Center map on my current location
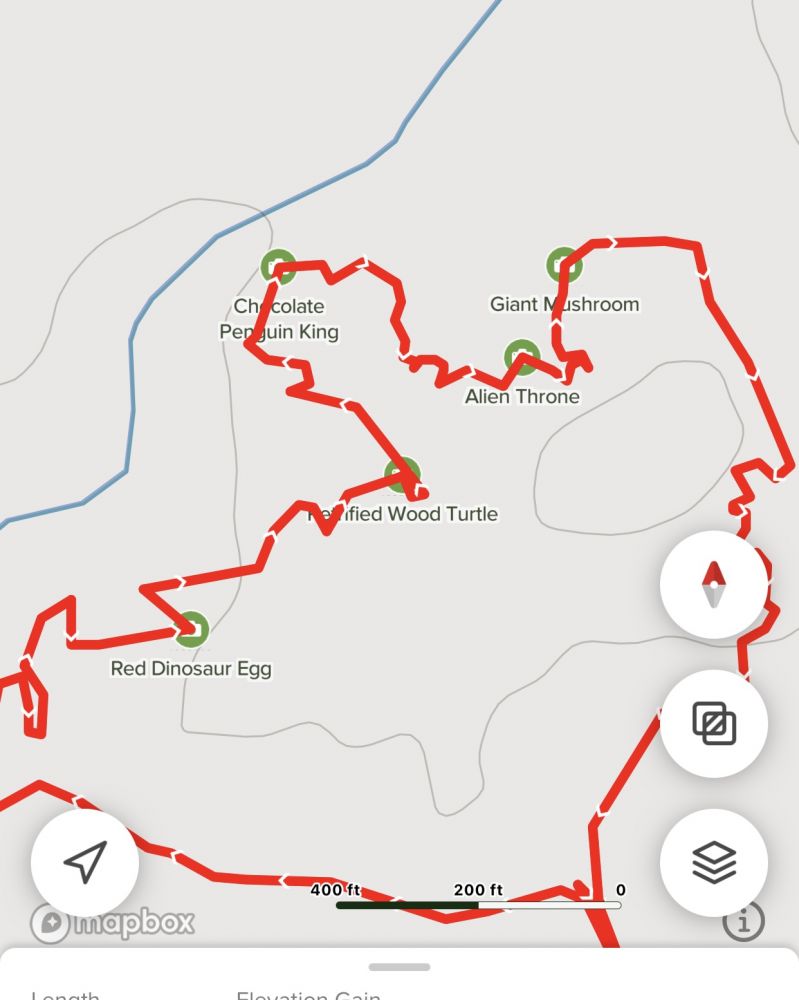This screenshot has width=799, height=1000. [85, 862]
